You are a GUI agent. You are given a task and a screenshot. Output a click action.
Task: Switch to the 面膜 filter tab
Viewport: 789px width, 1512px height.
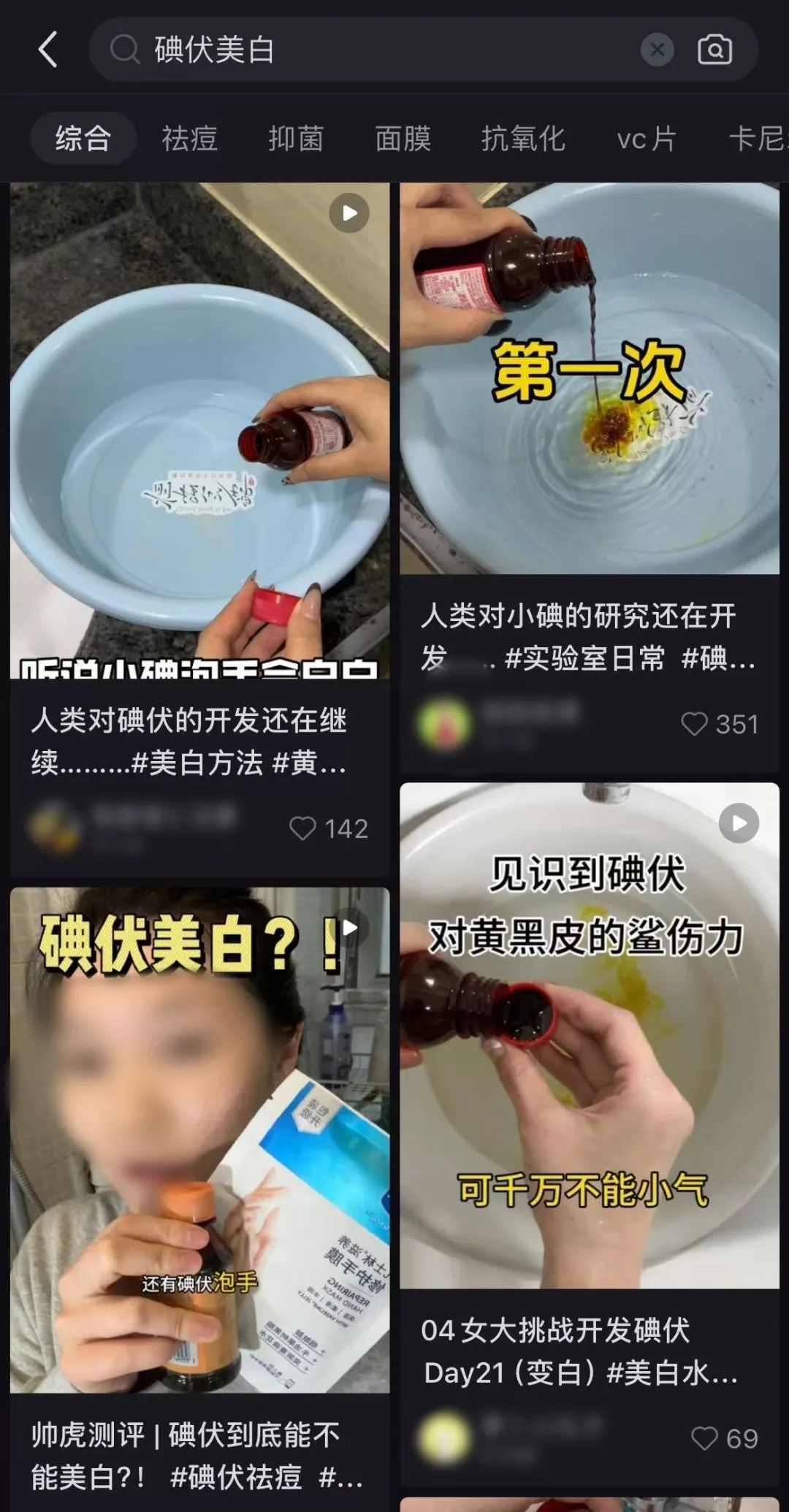(x=403, y=139)
